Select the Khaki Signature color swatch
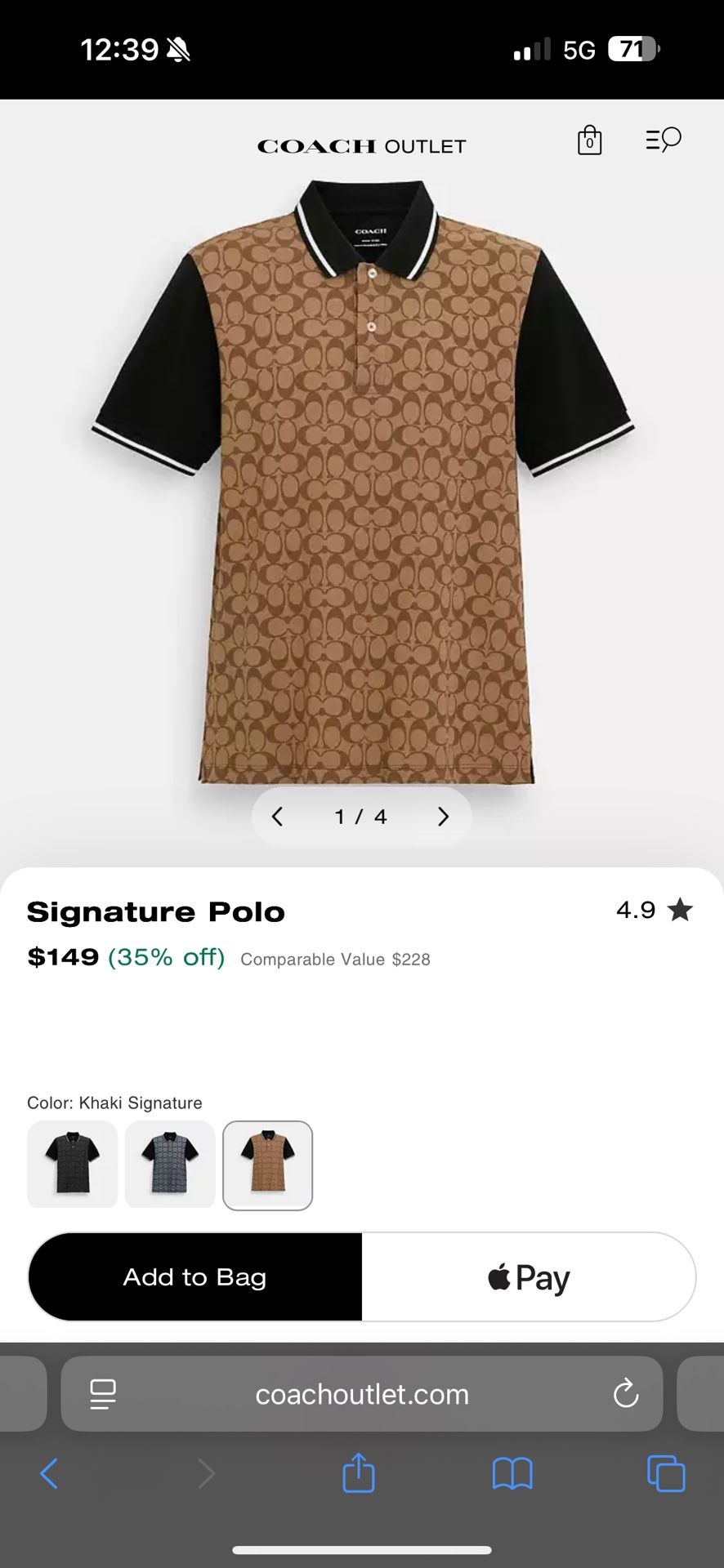 (268, 1165)
